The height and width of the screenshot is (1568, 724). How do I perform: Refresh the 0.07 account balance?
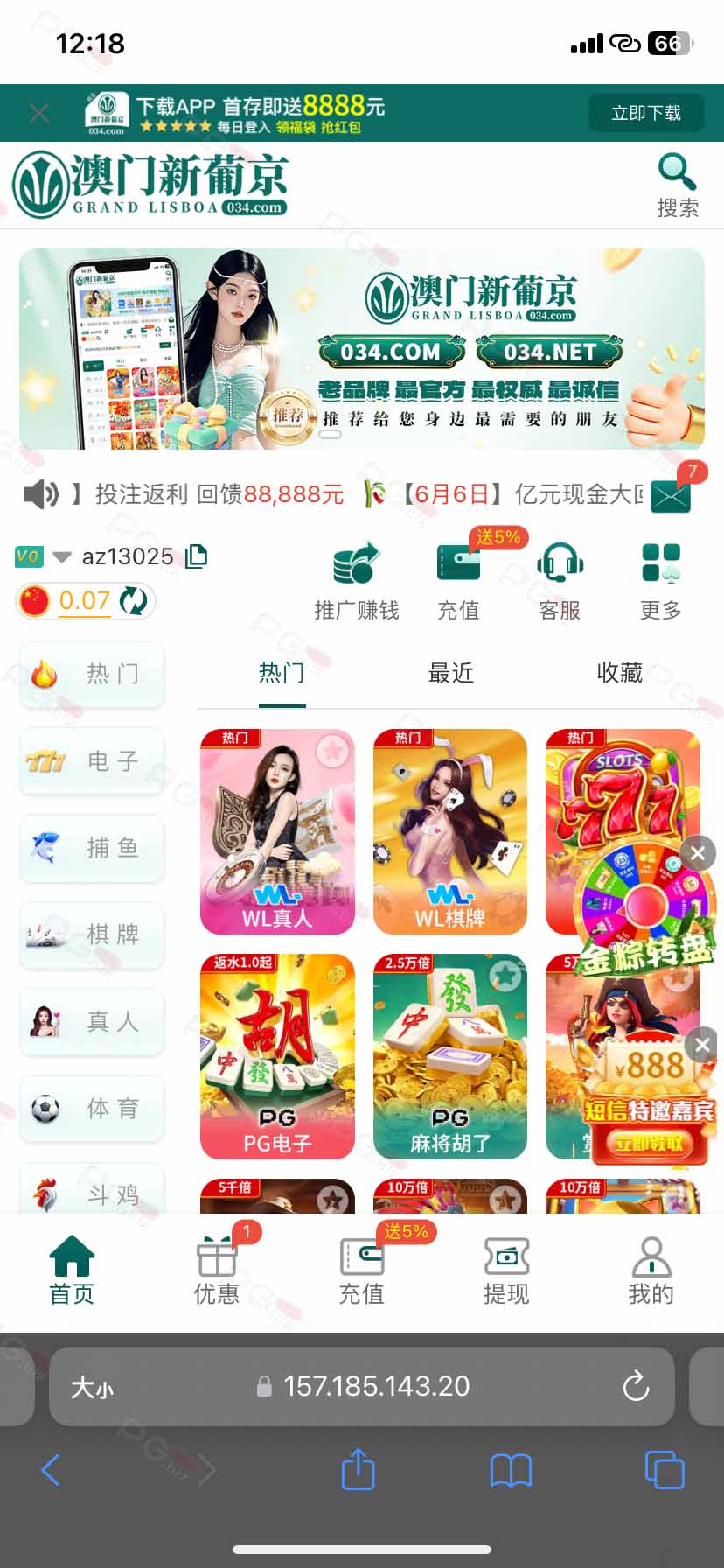tap(133, 601)
